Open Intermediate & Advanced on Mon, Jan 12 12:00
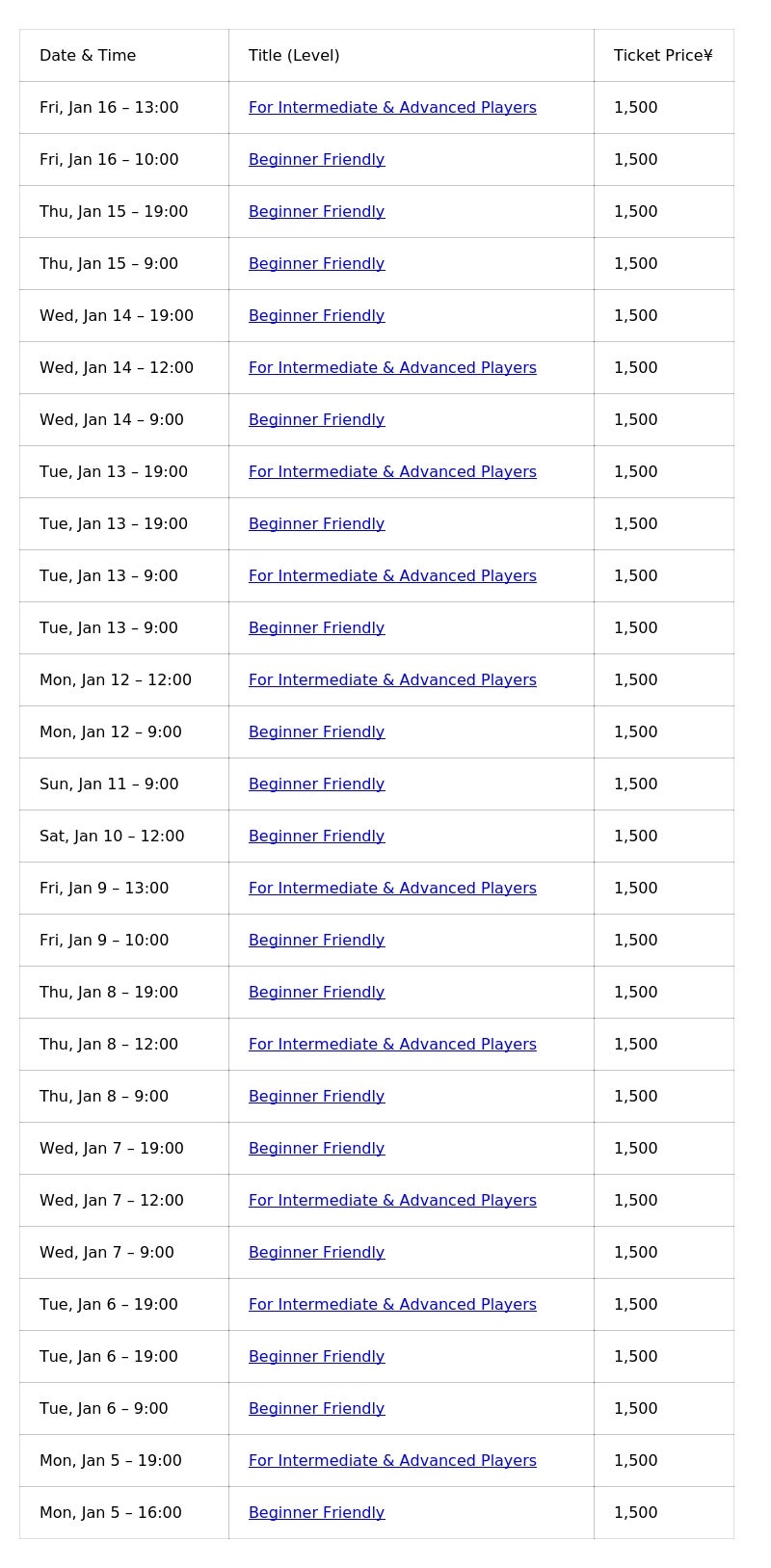Screen dimensions: 771x1568 coord(392,680)
